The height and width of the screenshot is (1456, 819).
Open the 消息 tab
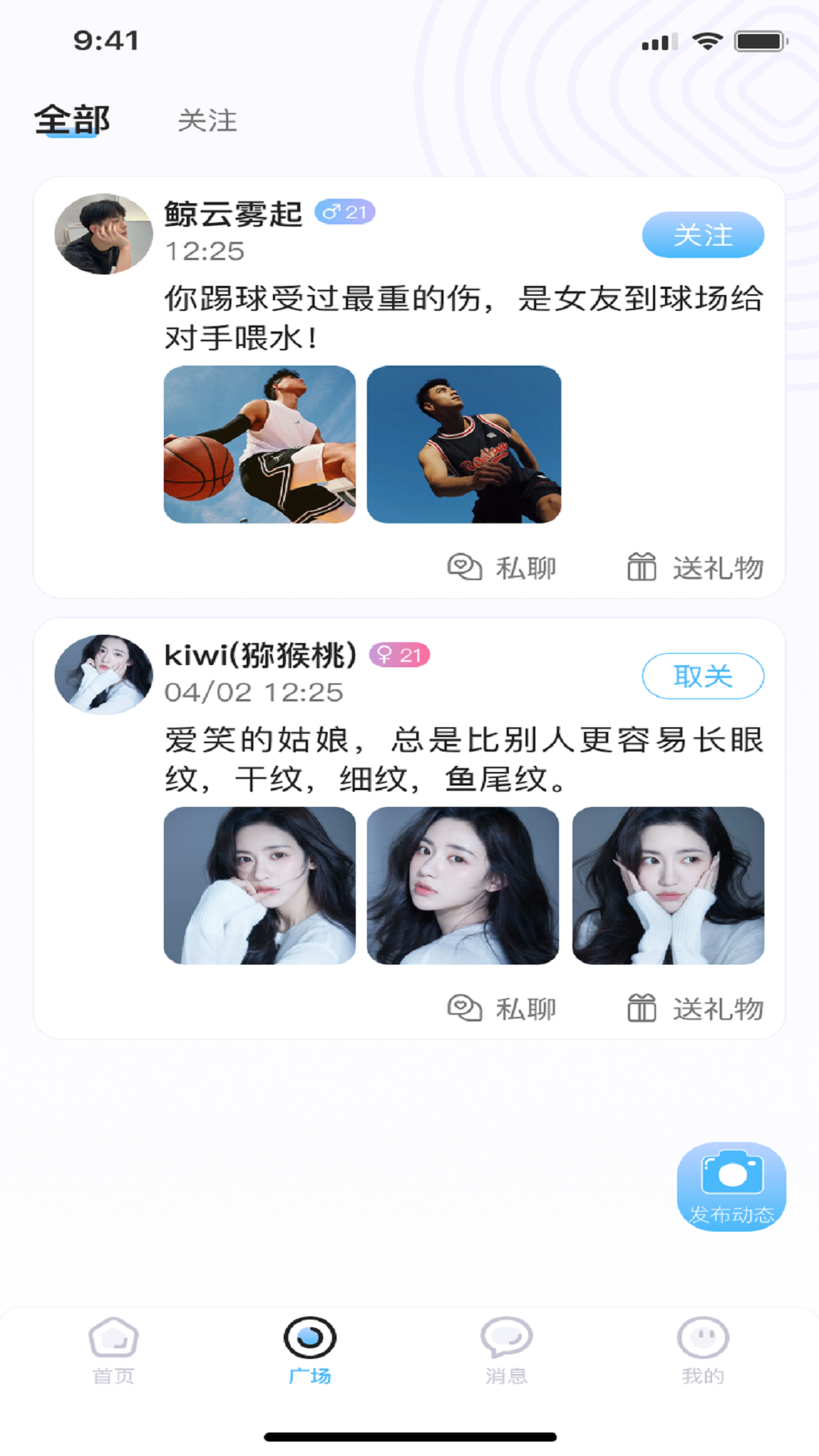(x=506, y=1350)
